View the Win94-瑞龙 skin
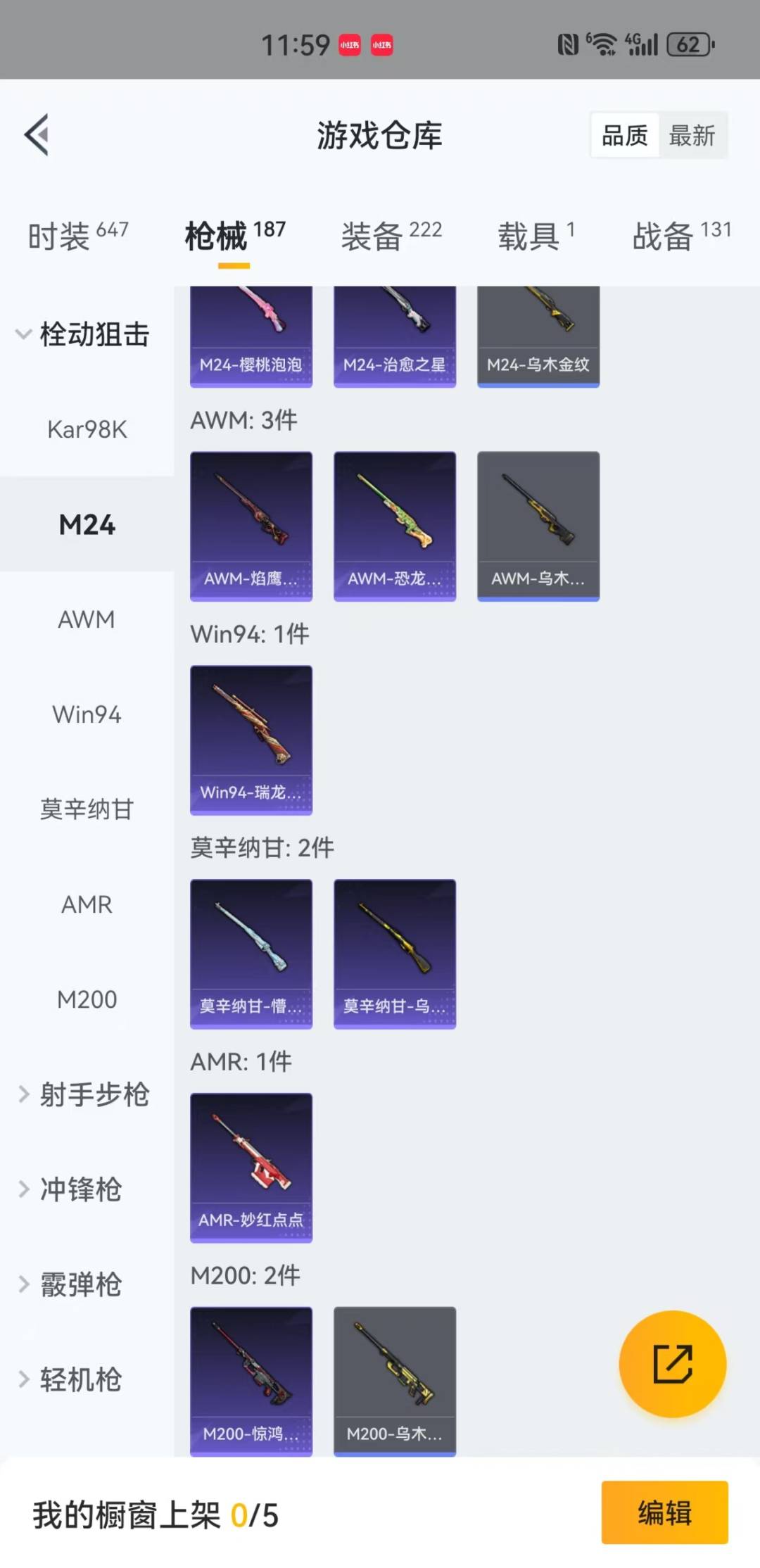The height and width of the screenshot is (1568, 760). pos(251,740)
